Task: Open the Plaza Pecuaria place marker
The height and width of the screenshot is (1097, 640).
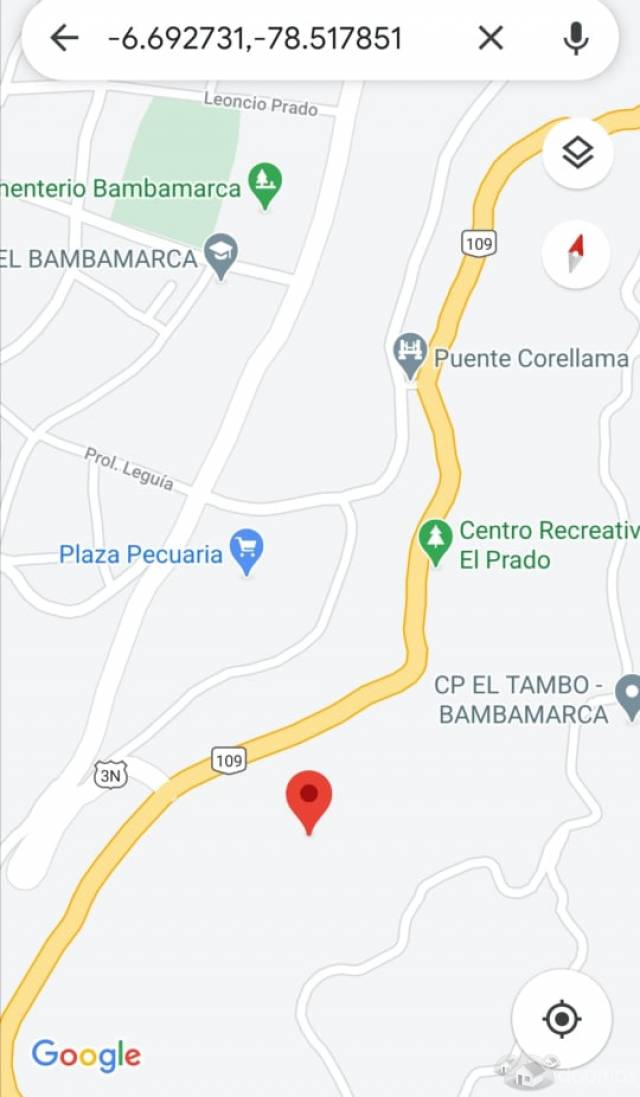Action: coord(246,551)
